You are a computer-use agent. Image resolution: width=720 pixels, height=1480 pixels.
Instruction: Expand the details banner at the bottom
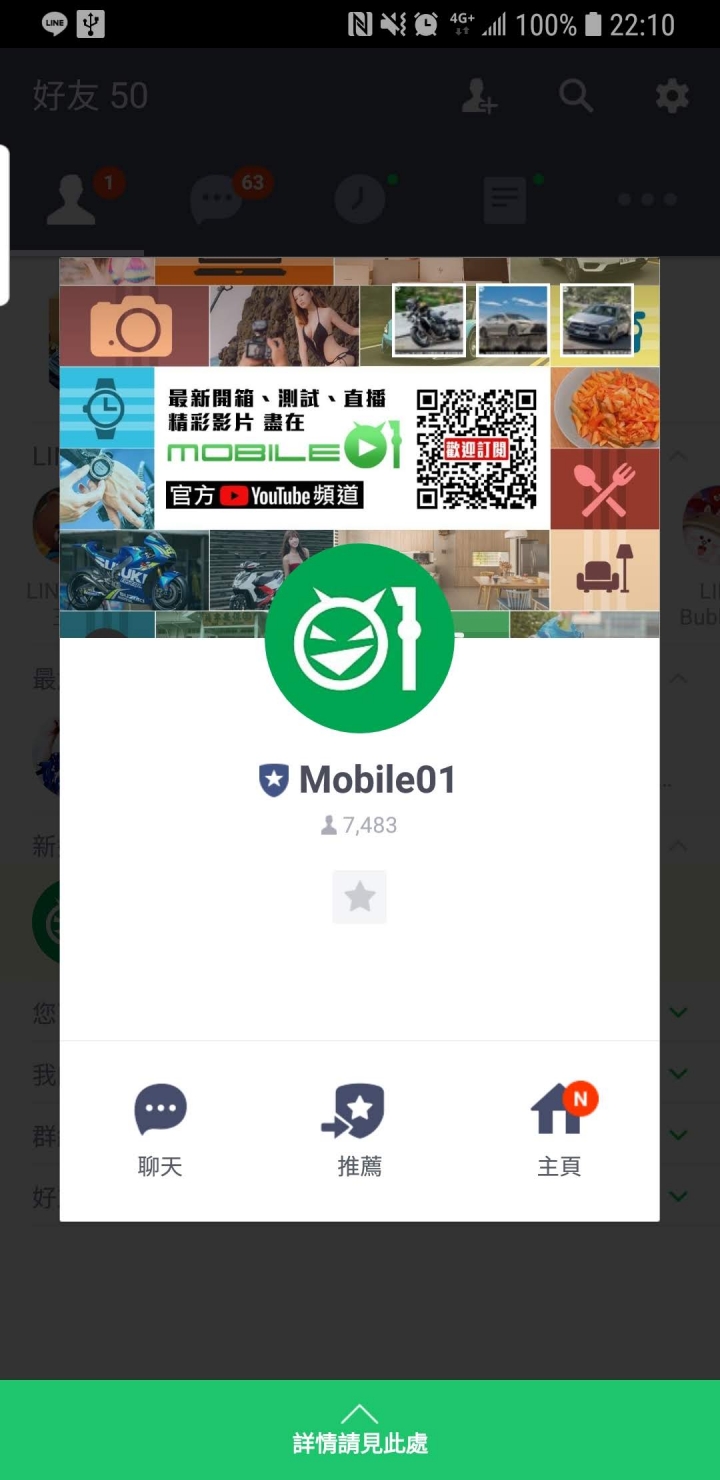pyautogui.click(x=359, y=1429)
